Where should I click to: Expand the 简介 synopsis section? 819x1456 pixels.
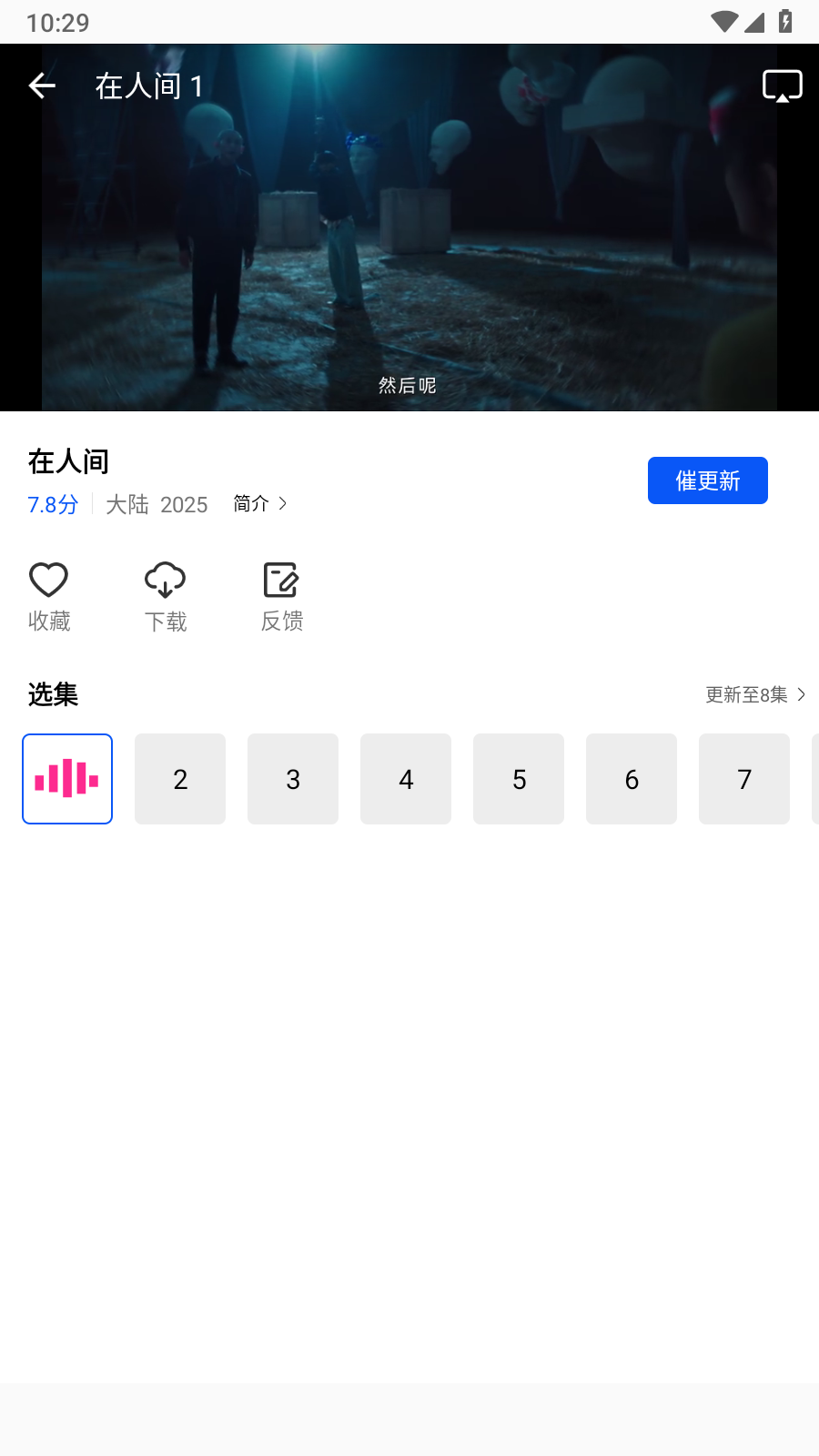[x=253, y=503]
